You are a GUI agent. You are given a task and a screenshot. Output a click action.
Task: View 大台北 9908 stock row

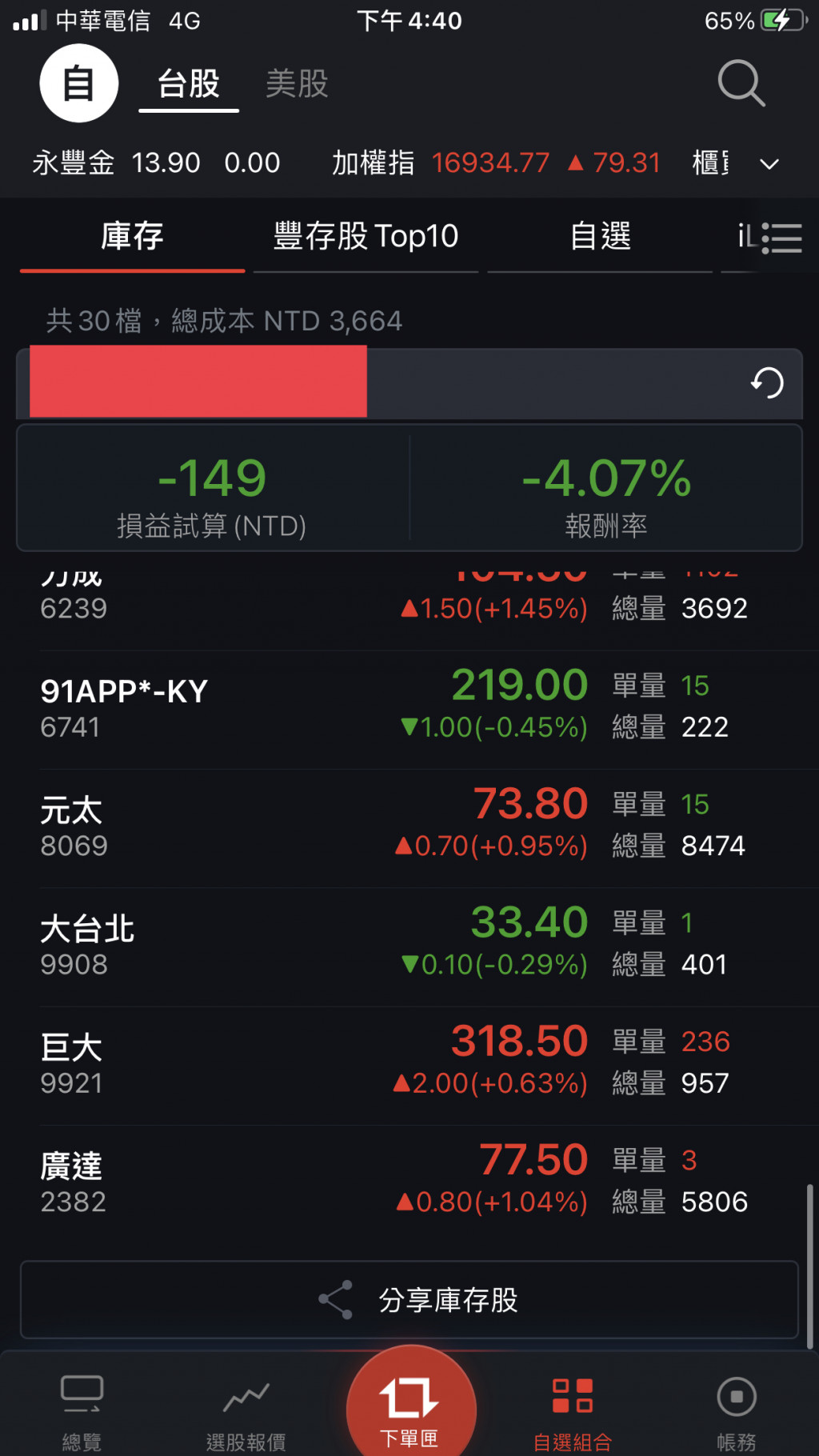click(320, 945)
